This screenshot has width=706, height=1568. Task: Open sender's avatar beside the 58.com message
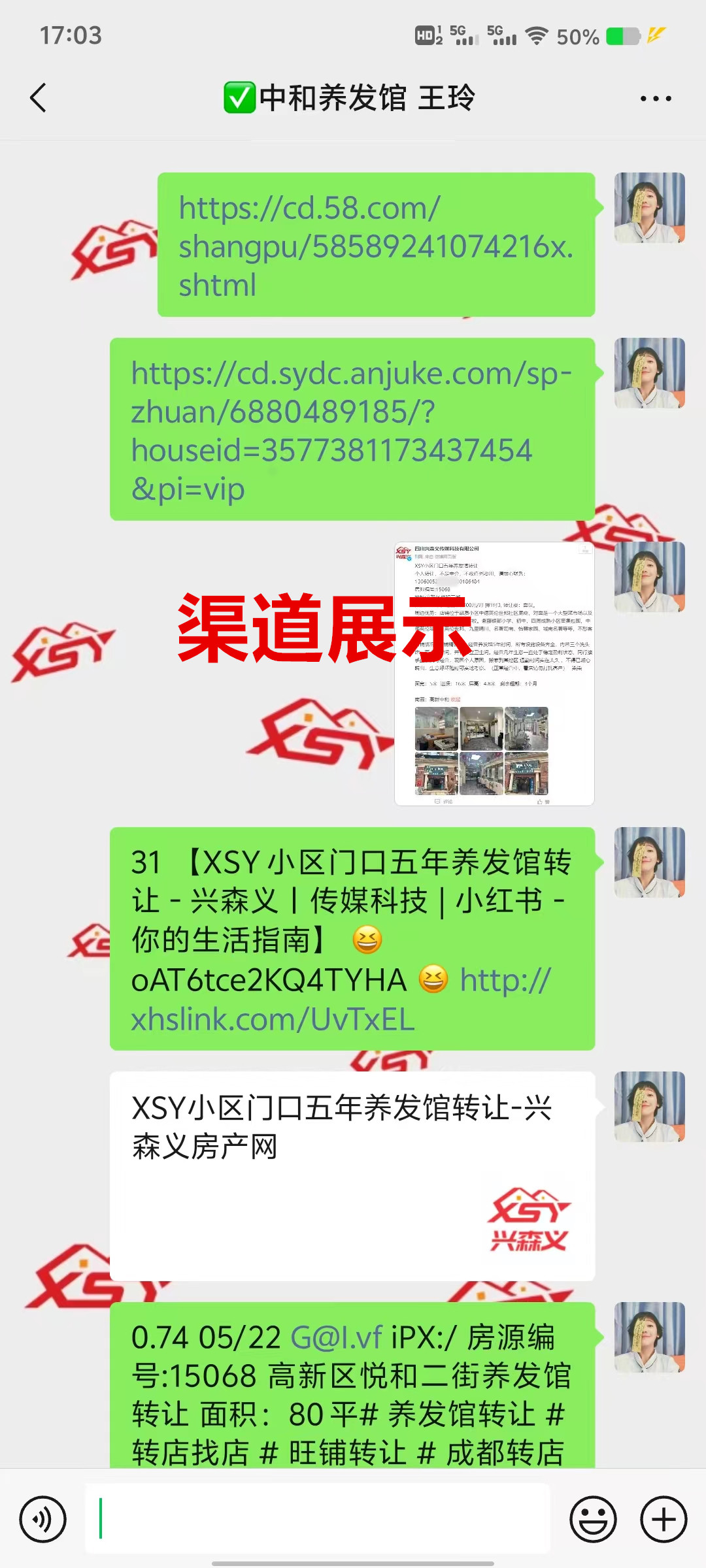[x=649, y=208]
